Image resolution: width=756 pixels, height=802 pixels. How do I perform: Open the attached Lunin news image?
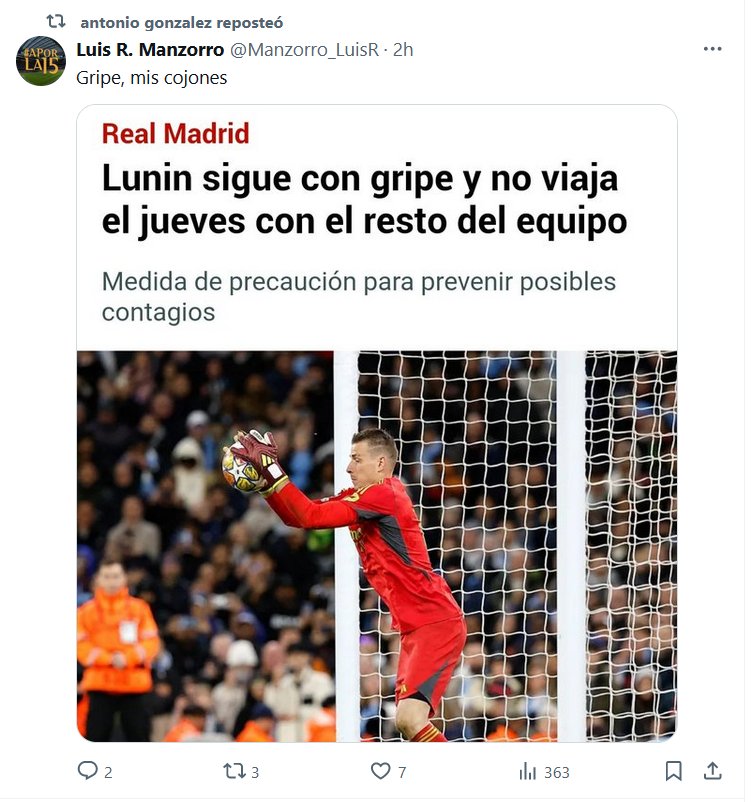tap(377, 545)
